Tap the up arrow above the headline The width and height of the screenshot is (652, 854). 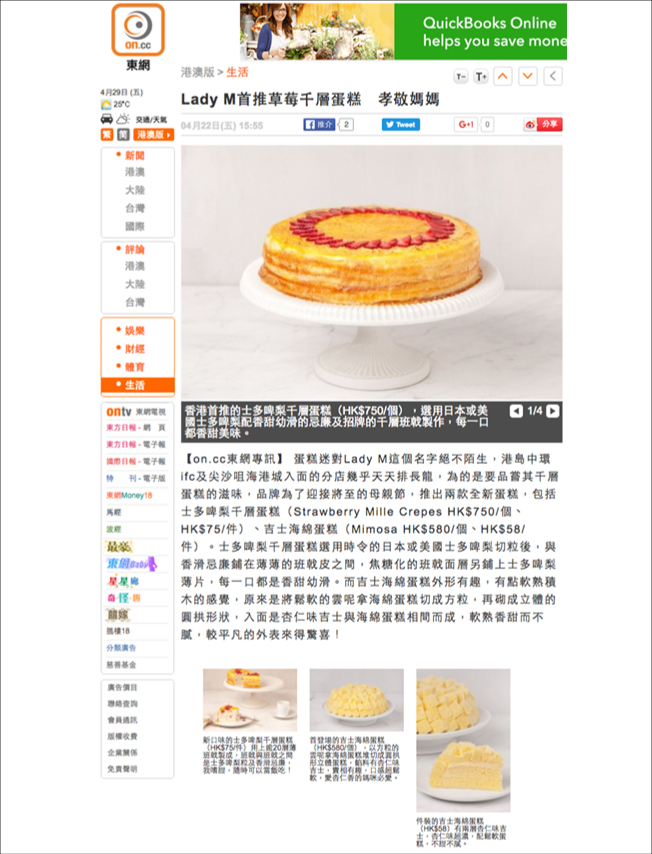pyautogui.click(x=503, y=77)
